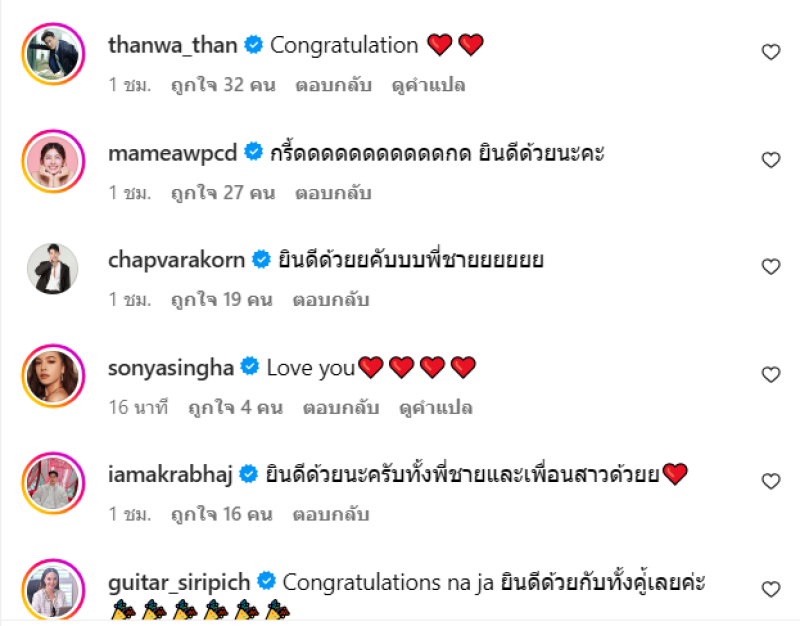See translation of sonyasingha's comment

click(435, 407)
